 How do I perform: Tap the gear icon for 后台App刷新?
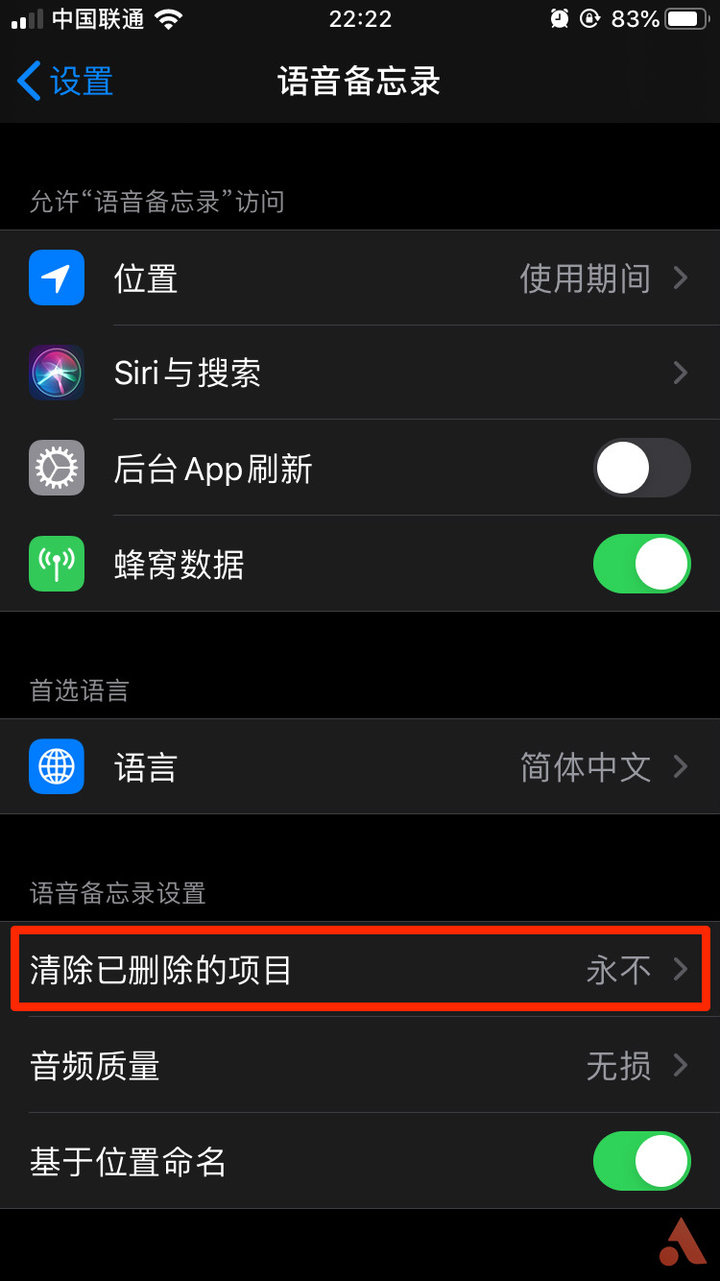click(x=56, y=468)
